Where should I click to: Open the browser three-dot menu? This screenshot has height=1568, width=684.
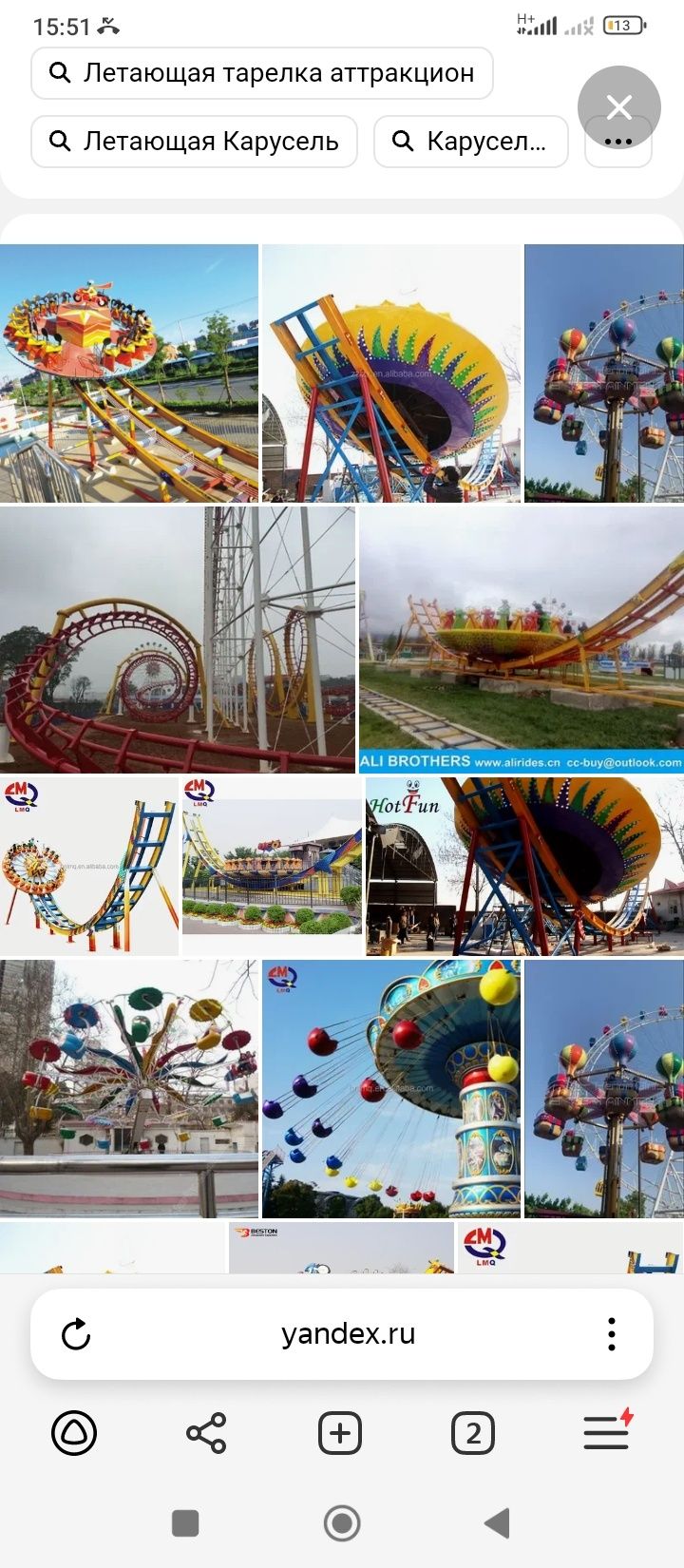[612, 1334]
